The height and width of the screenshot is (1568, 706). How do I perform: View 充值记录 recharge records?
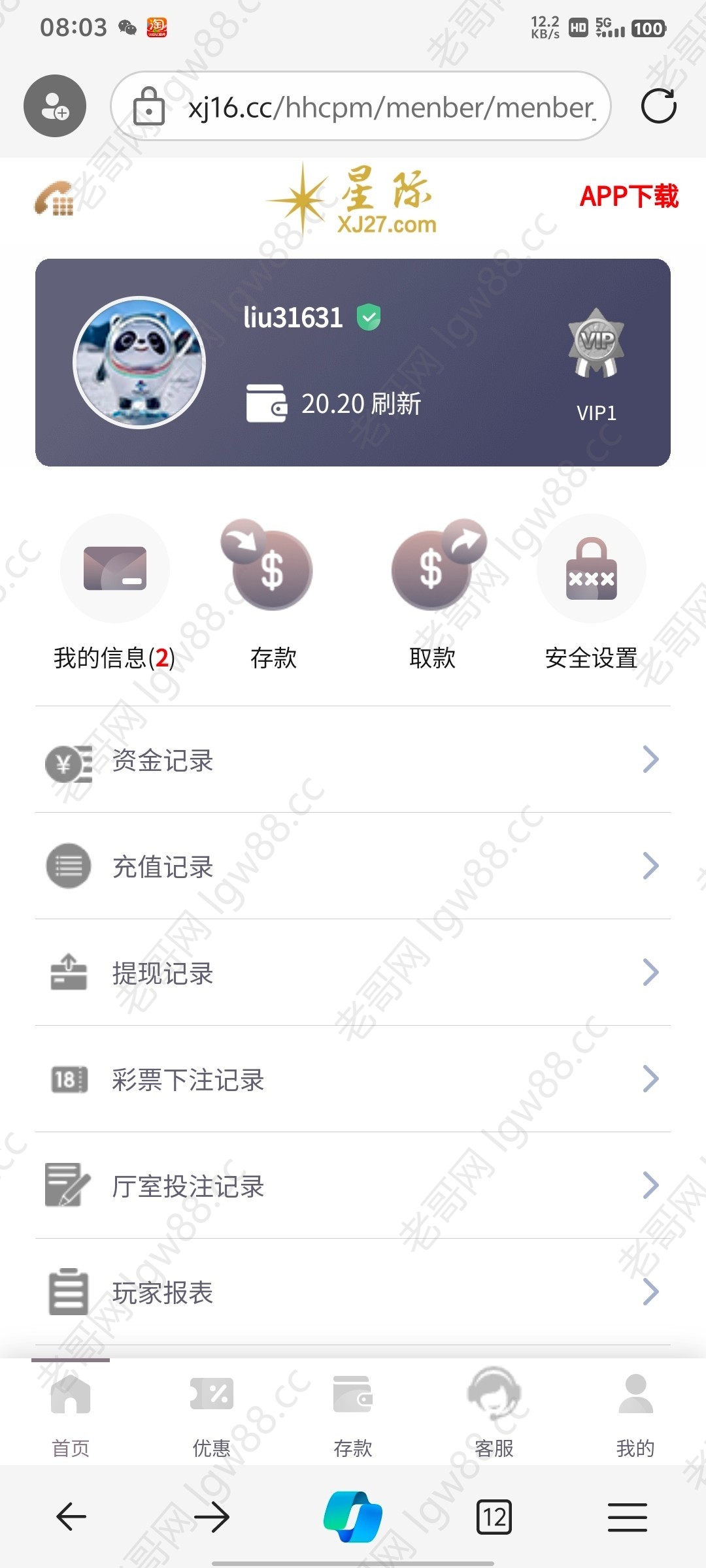click(353, 866)
